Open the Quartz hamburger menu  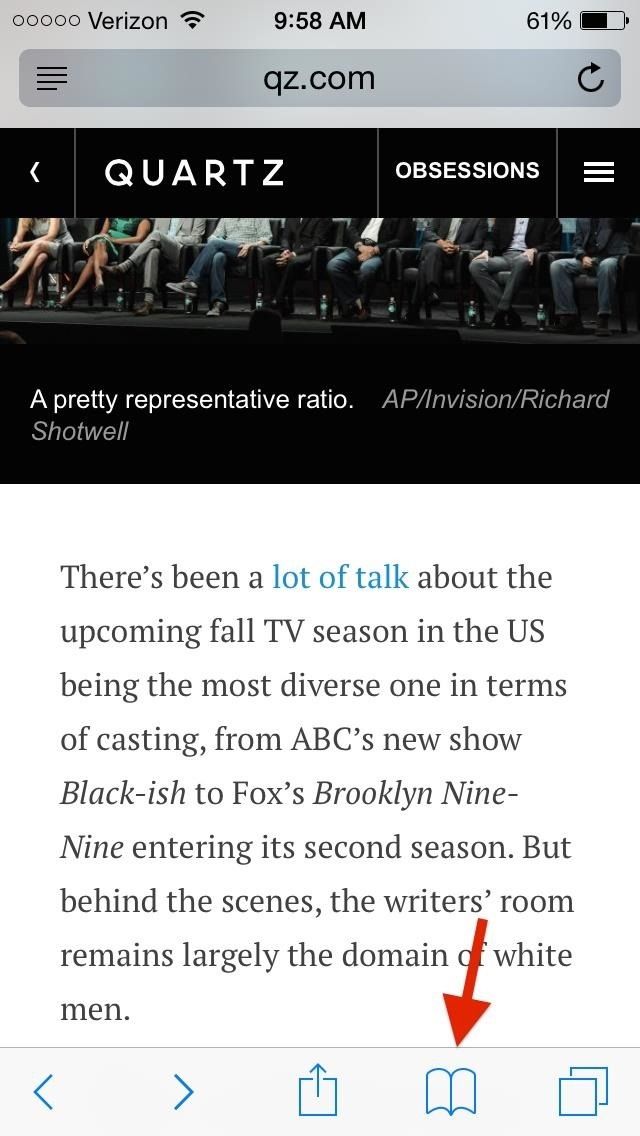(598, 172)
